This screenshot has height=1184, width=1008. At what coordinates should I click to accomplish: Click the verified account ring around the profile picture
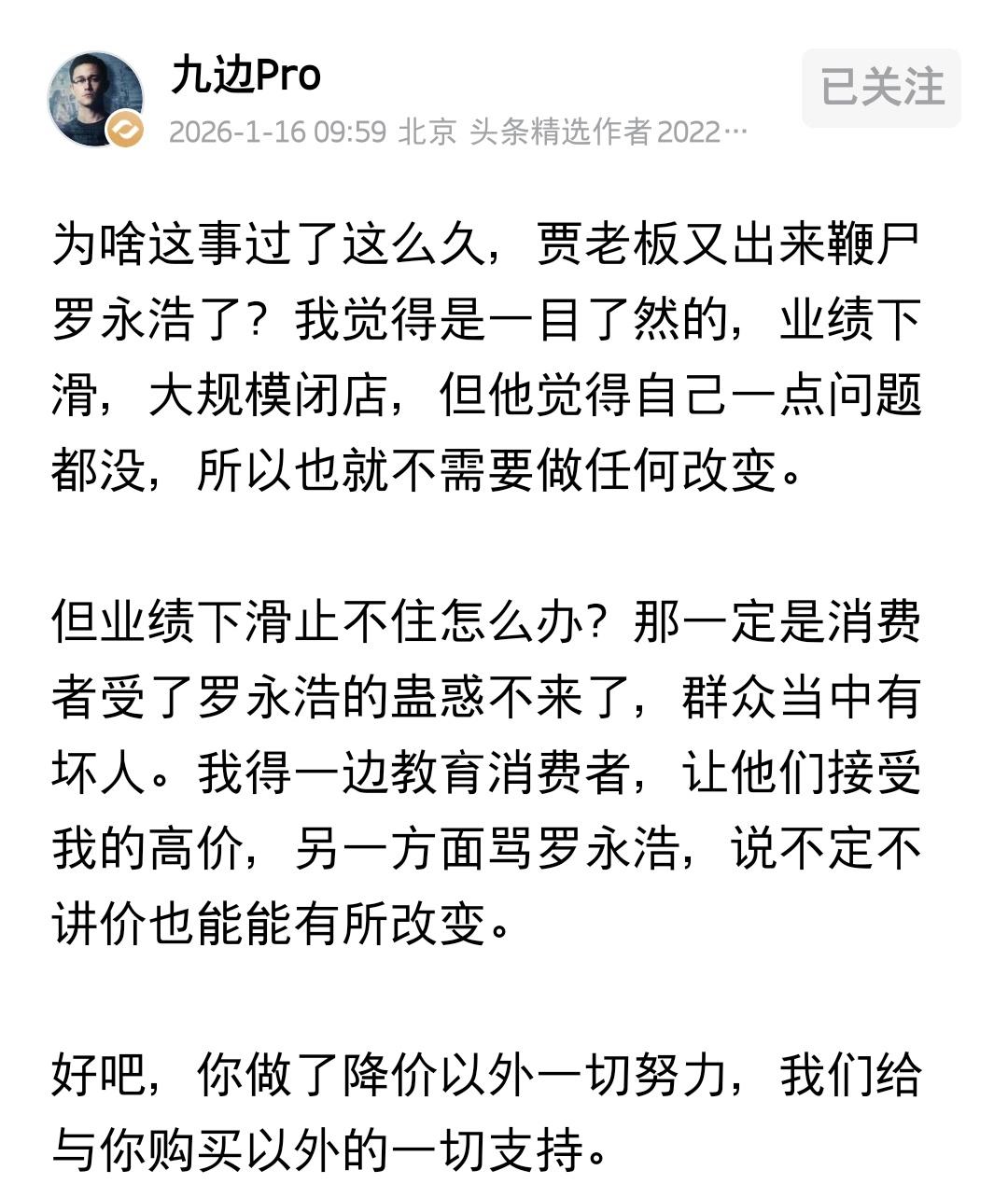tap(93, 51)
